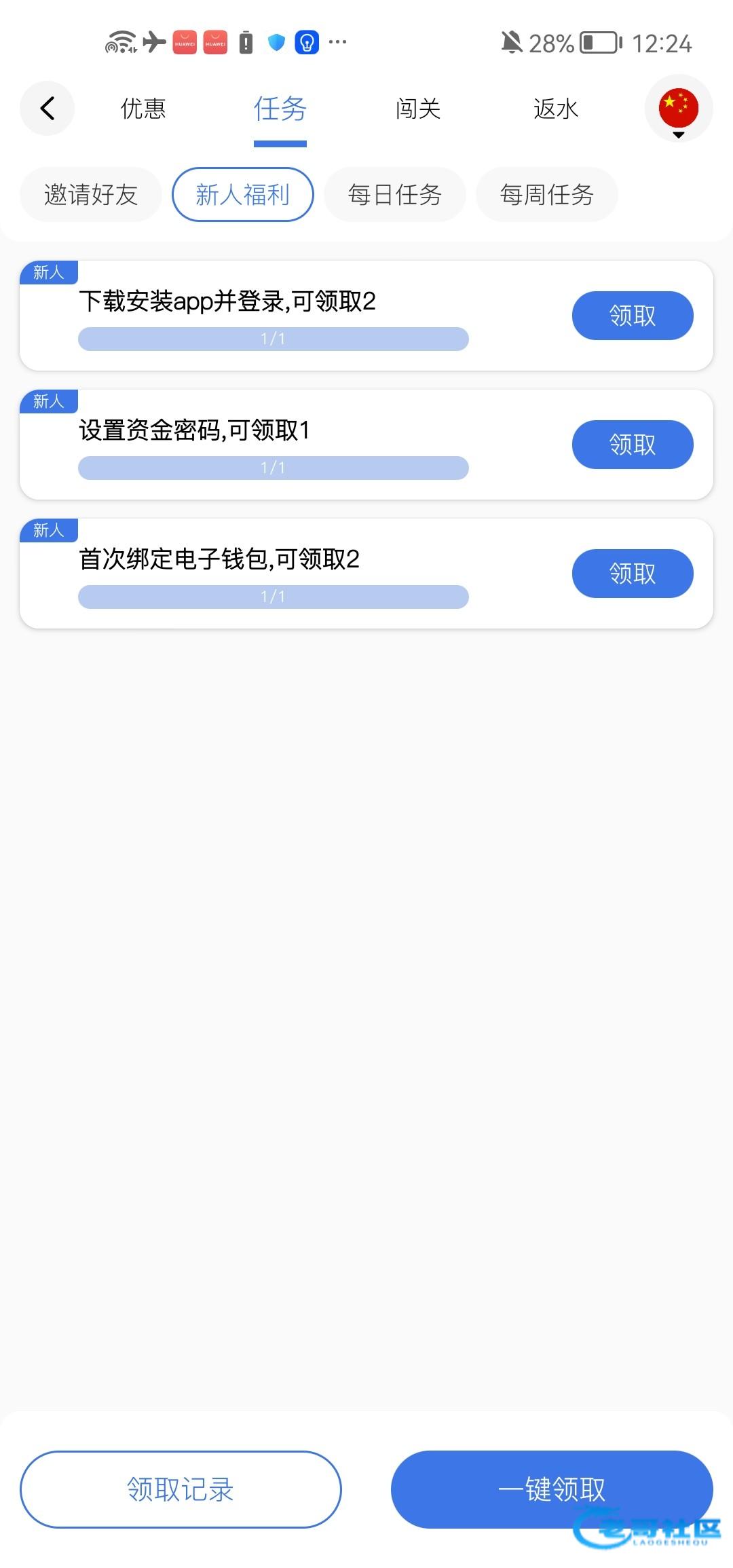Claim reward for 首次绑定电子钱包
The height and width of the screenshot is (1568, 733).
click(x=633, y=574)
